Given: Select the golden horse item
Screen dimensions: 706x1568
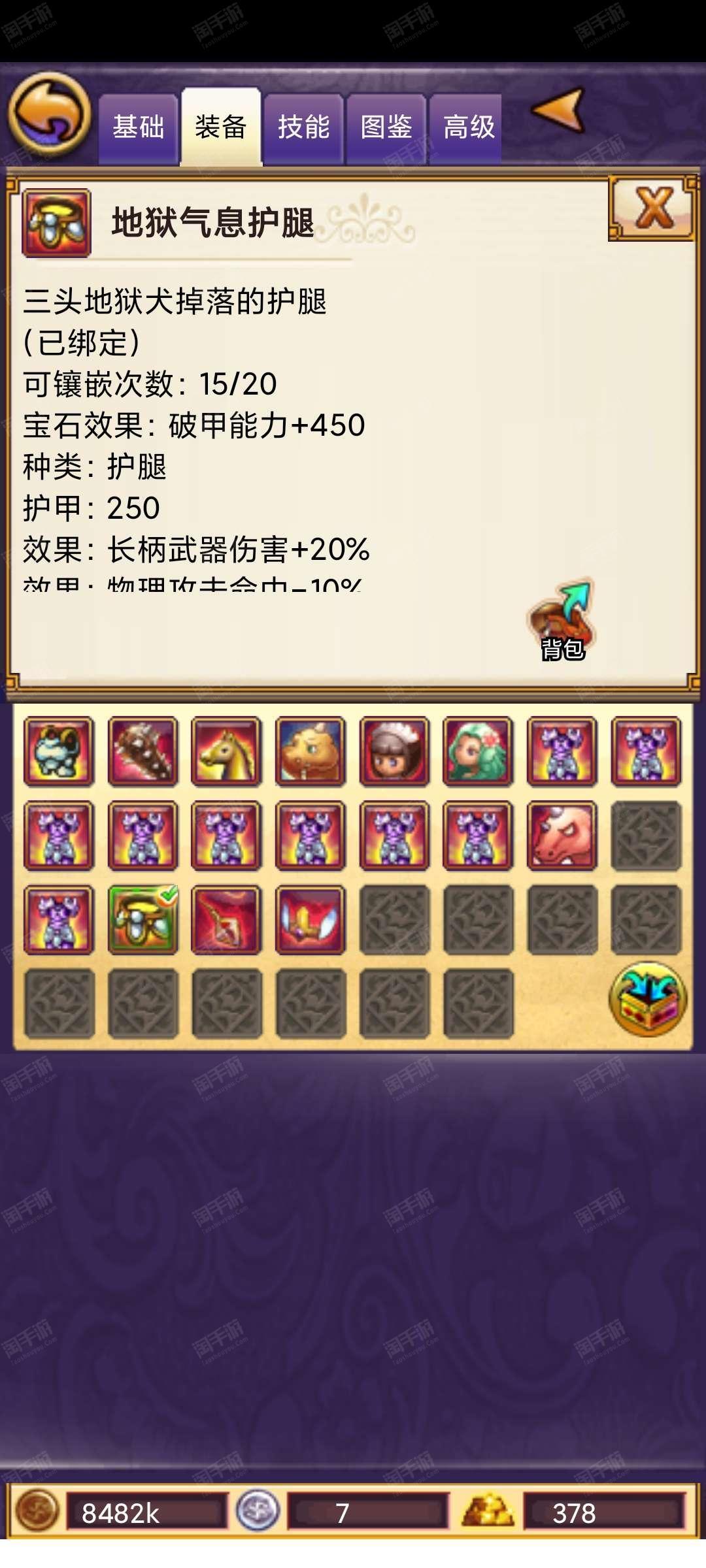Looking at the screenshot, I should (x=227, y=751).
